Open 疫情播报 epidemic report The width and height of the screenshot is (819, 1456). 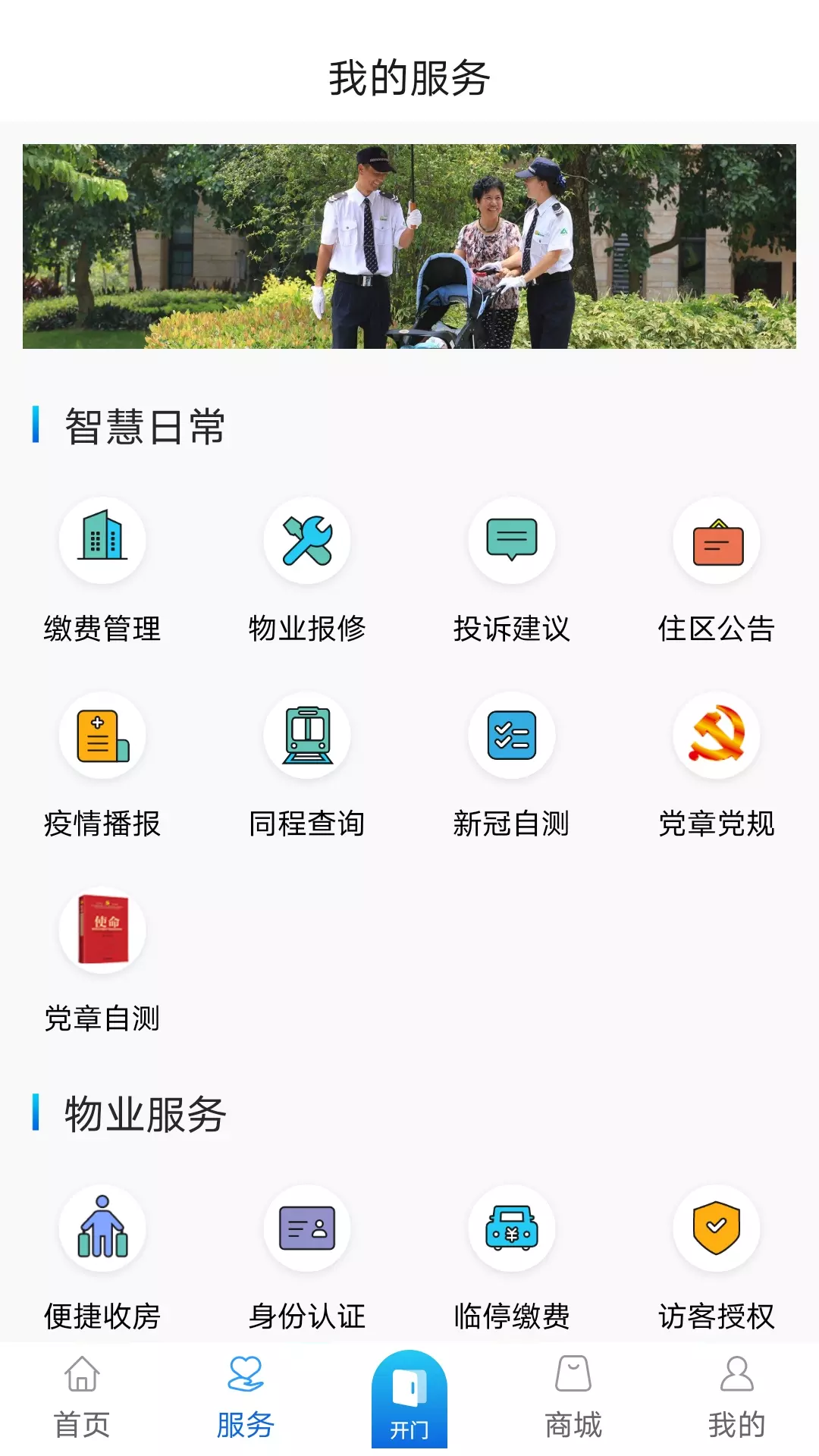point(102,765)
